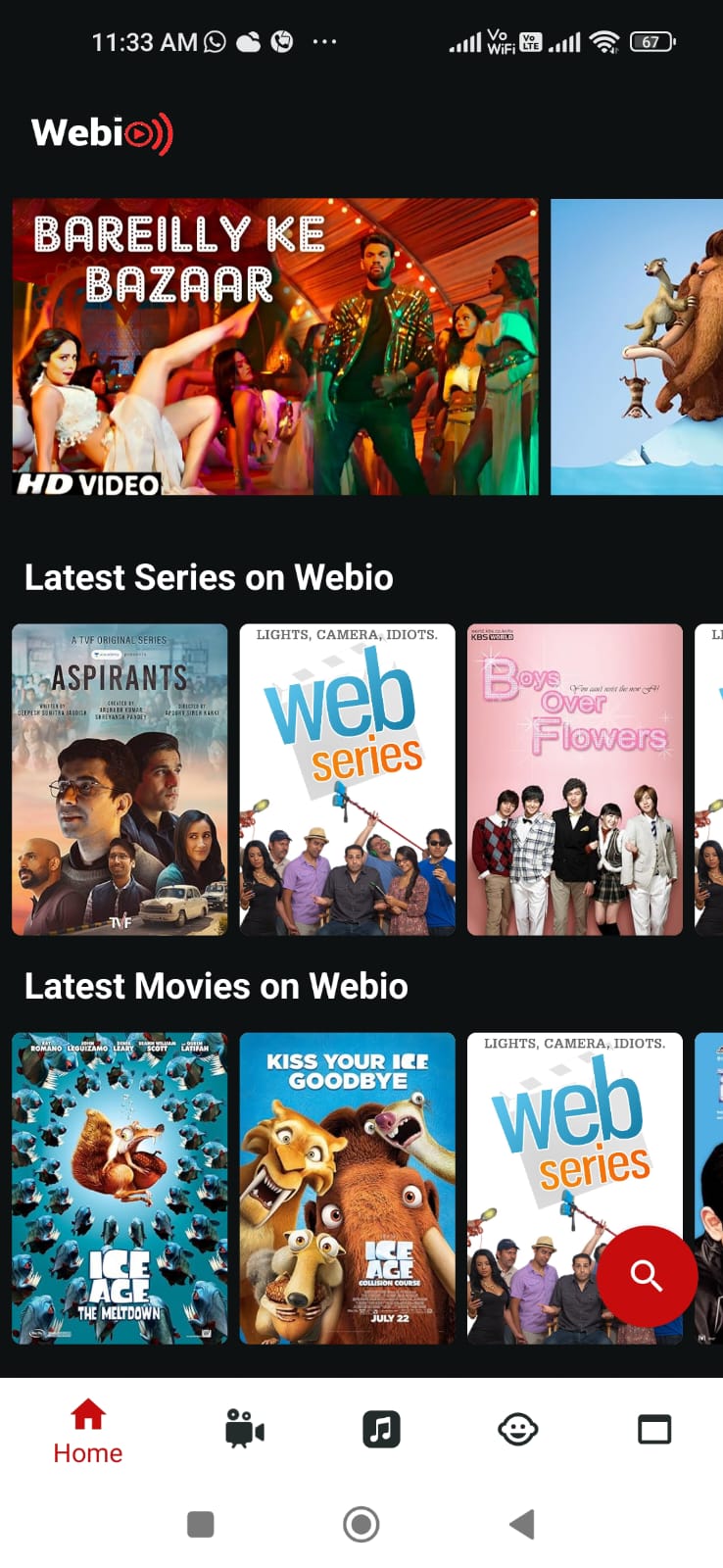Open the Boys Over Flowers poster

pyautogui.click(x=574, y=779)
